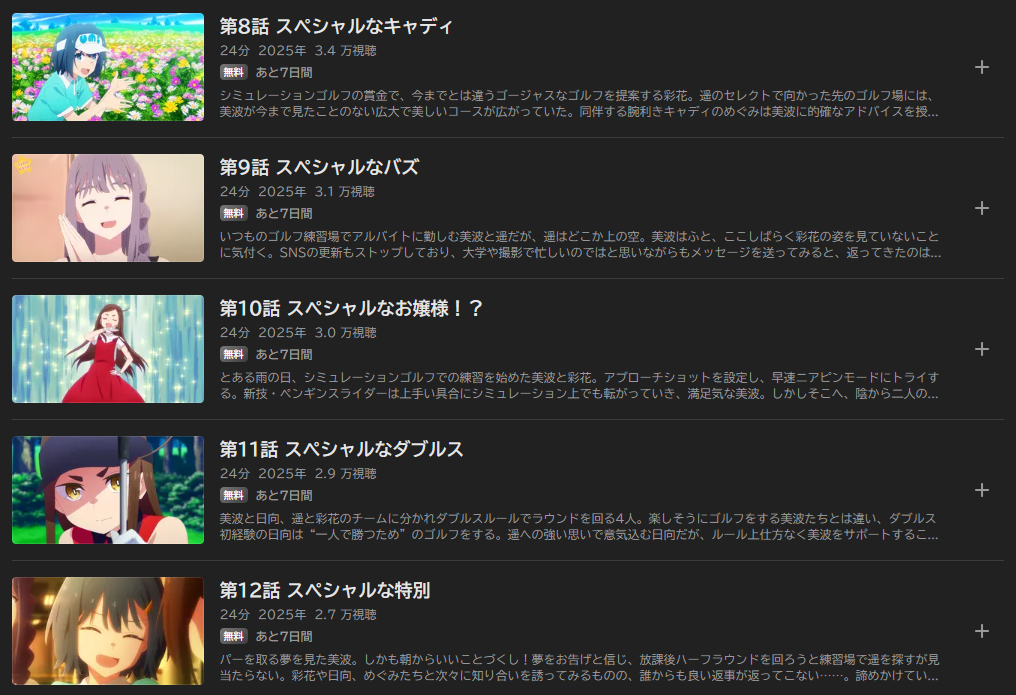
Task: Open episode title 第9話 スペシャルなバズ
Action: click(319, 167)
